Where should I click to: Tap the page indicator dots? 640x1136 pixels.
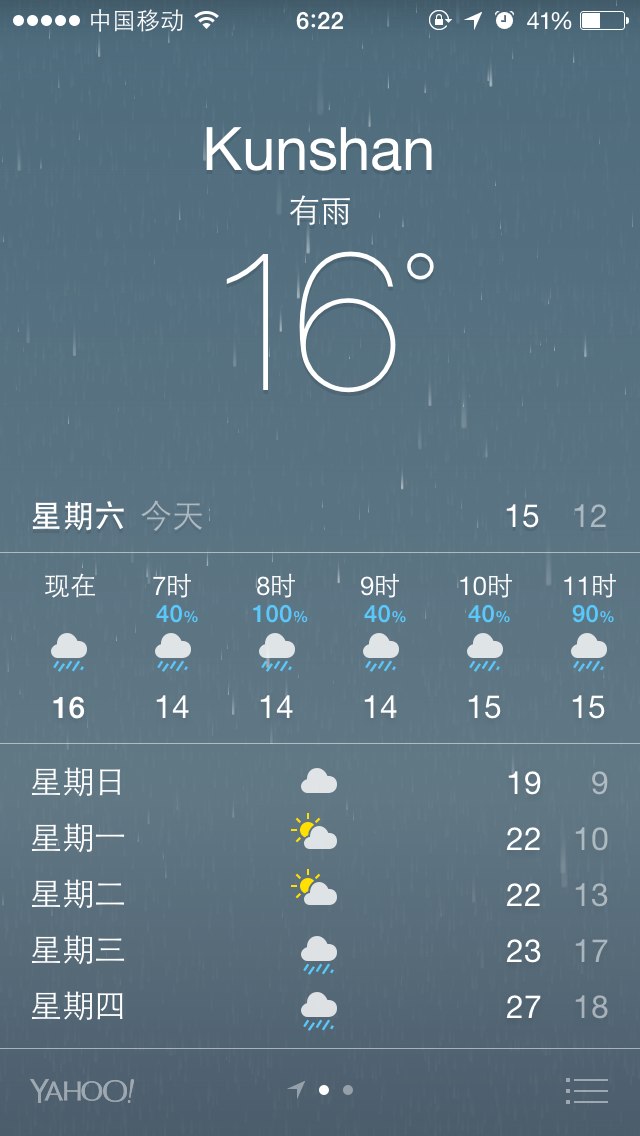(320, 1090)
